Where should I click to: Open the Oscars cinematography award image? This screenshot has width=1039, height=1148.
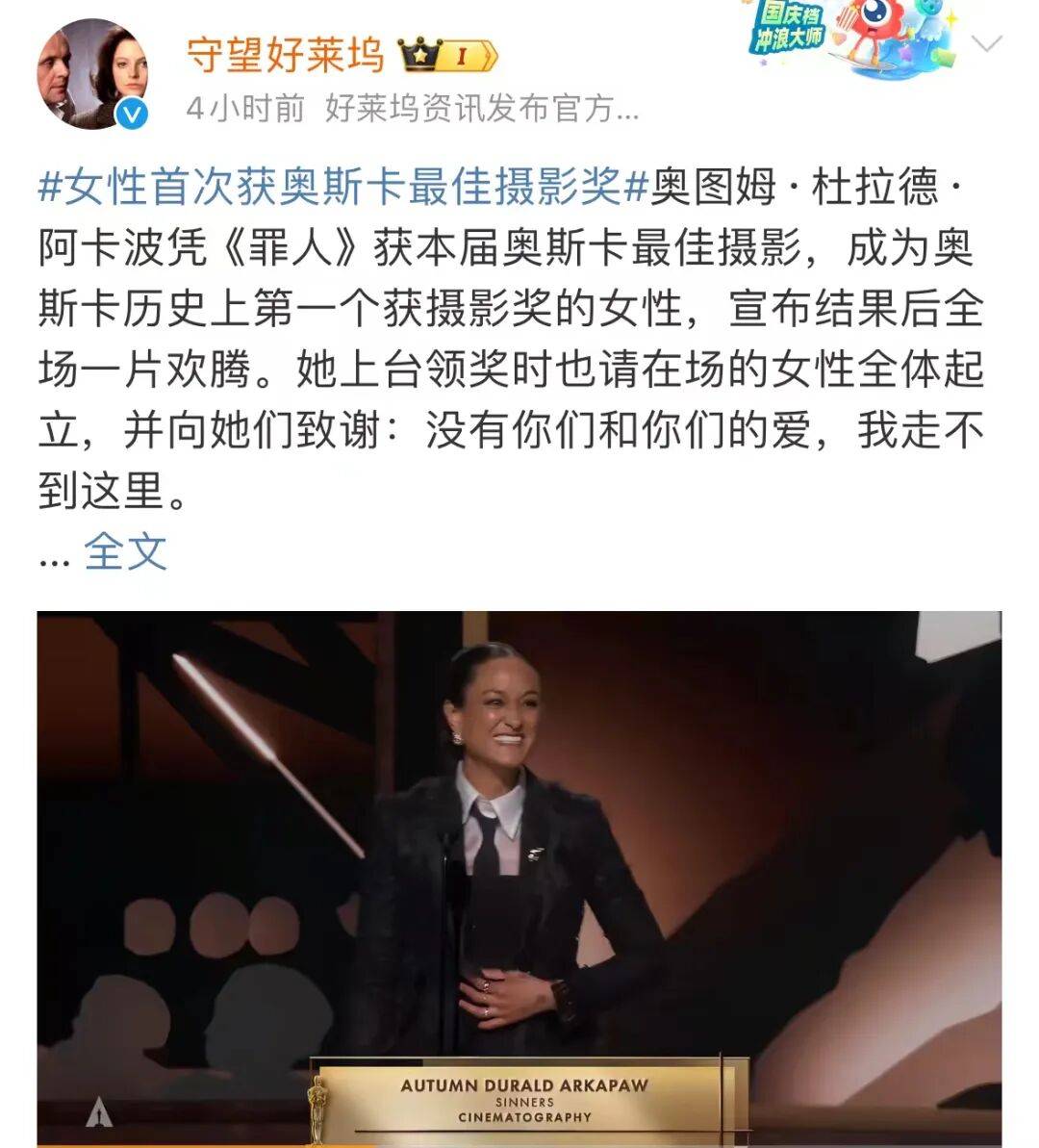519,878
